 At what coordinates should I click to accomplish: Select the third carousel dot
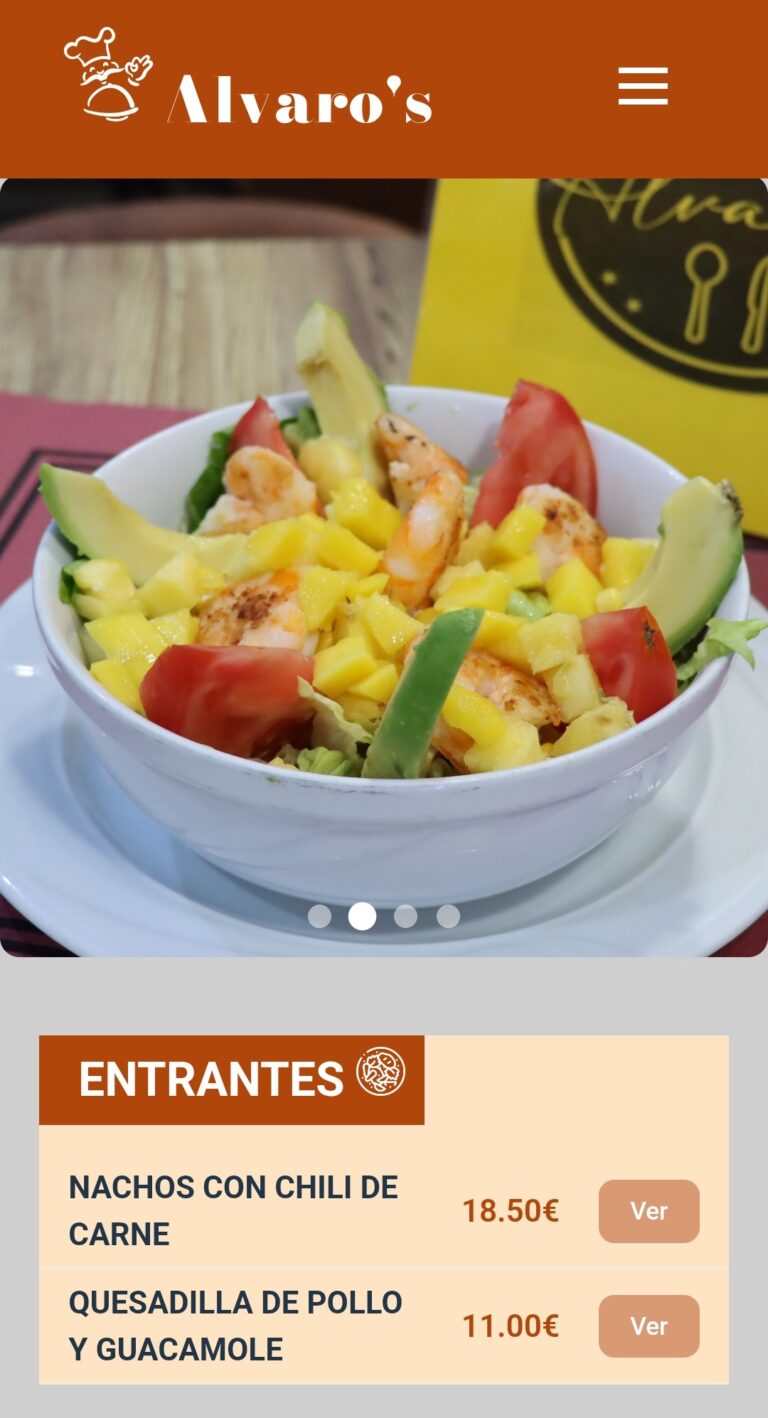click(405, 916)
